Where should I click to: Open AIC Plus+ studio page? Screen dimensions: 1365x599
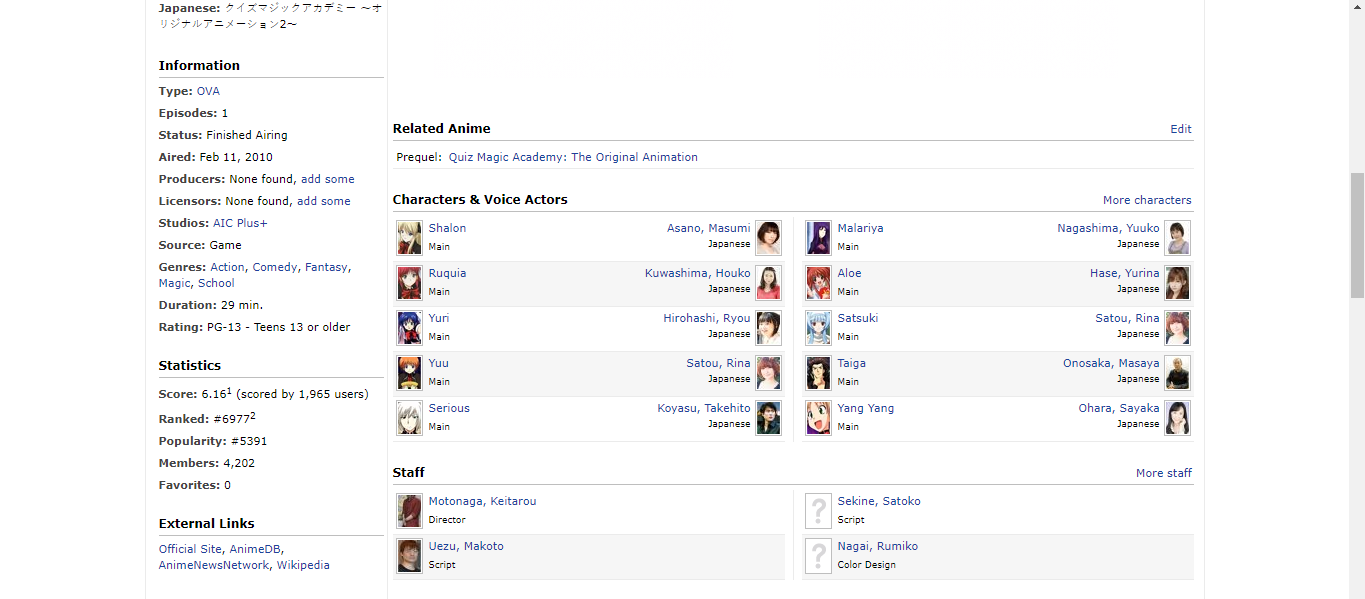click(x=240, y=223)
